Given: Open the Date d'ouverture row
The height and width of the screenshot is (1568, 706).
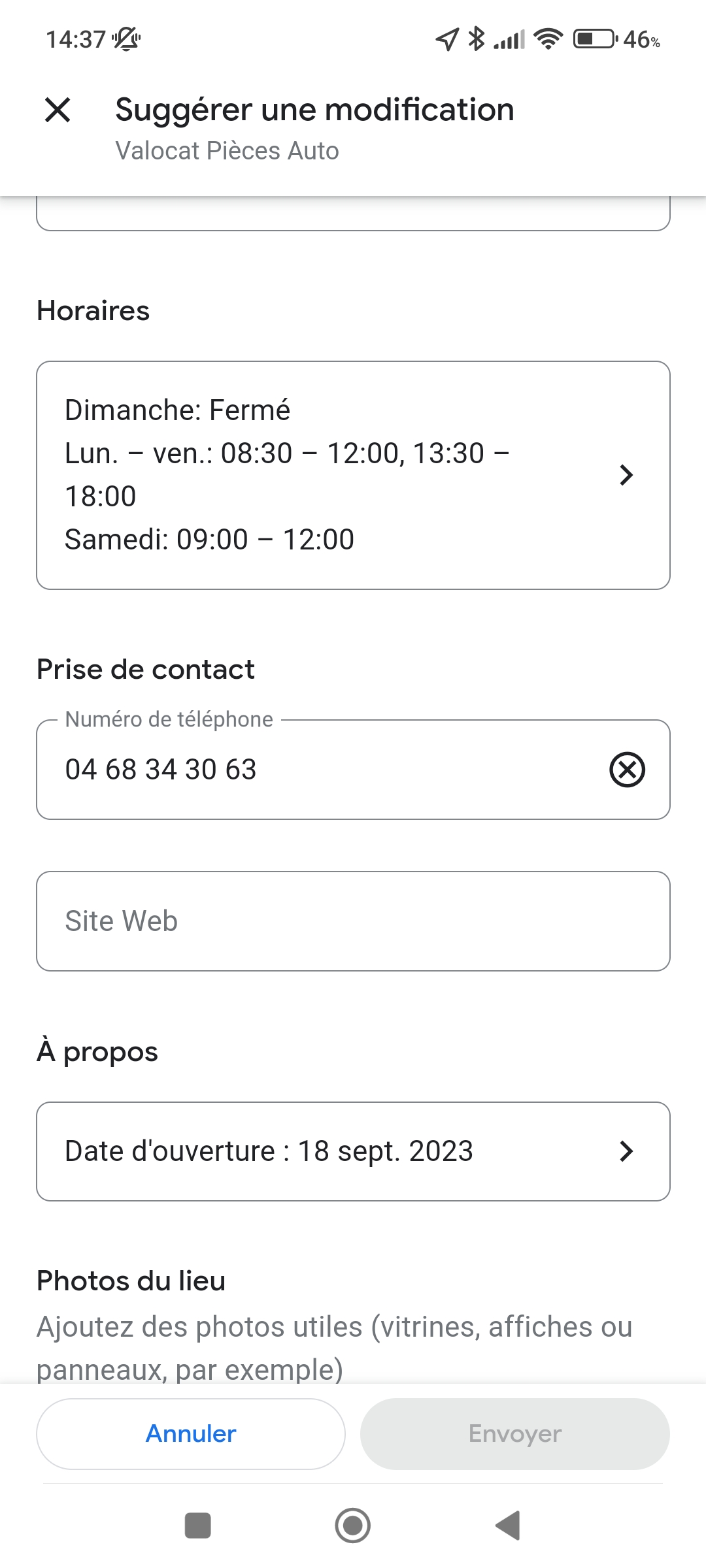Looking at the screenshot, I should point(353,1151).
